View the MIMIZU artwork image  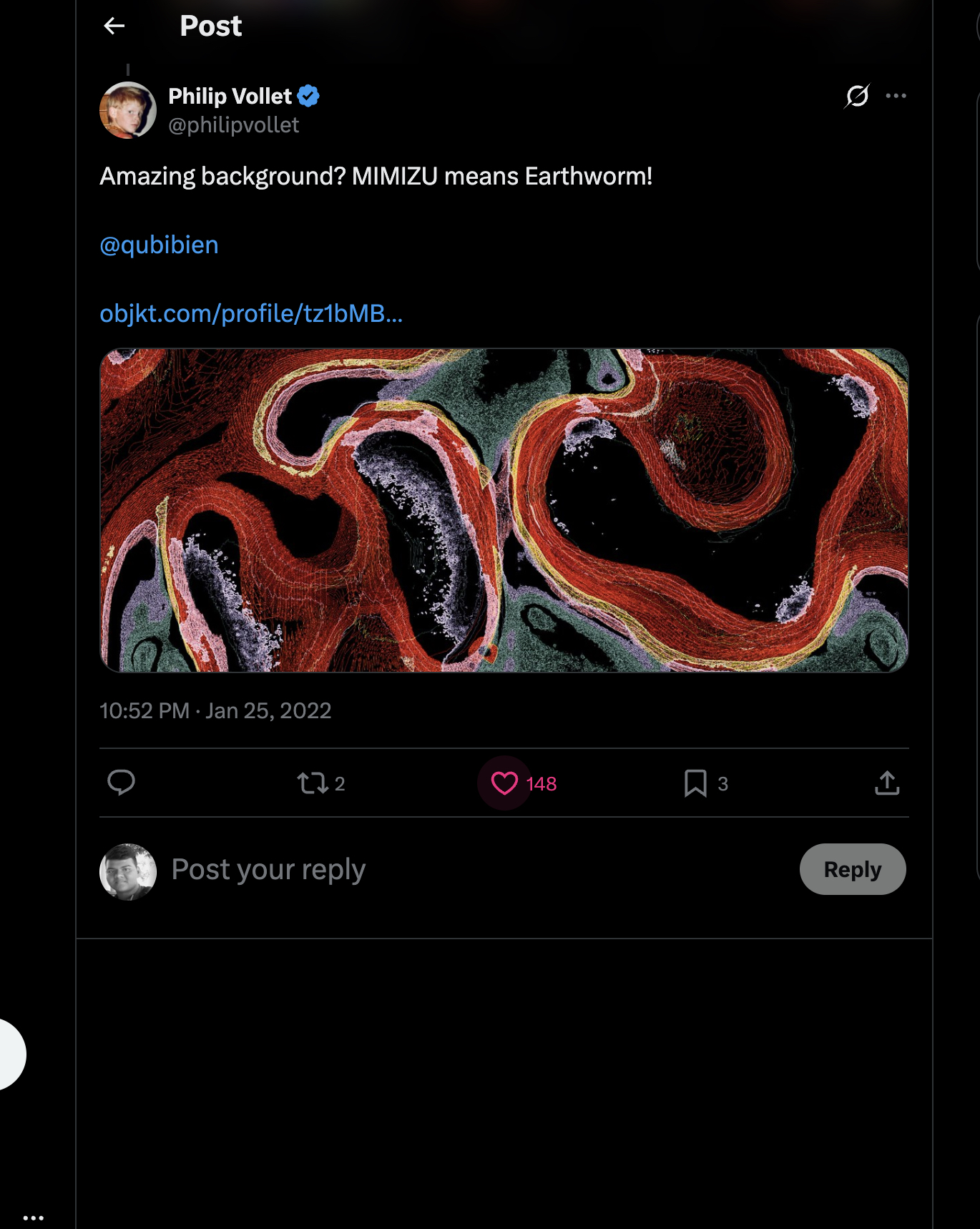tap(504, 510)
